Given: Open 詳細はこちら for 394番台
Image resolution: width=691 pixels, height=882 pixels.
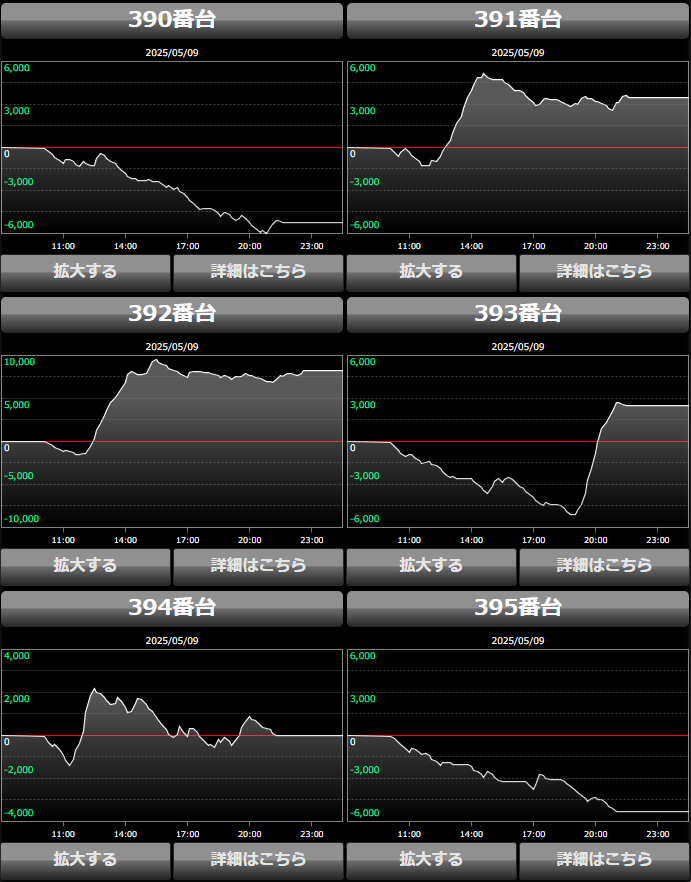Looking at the screenshot, I should (258, 859).
